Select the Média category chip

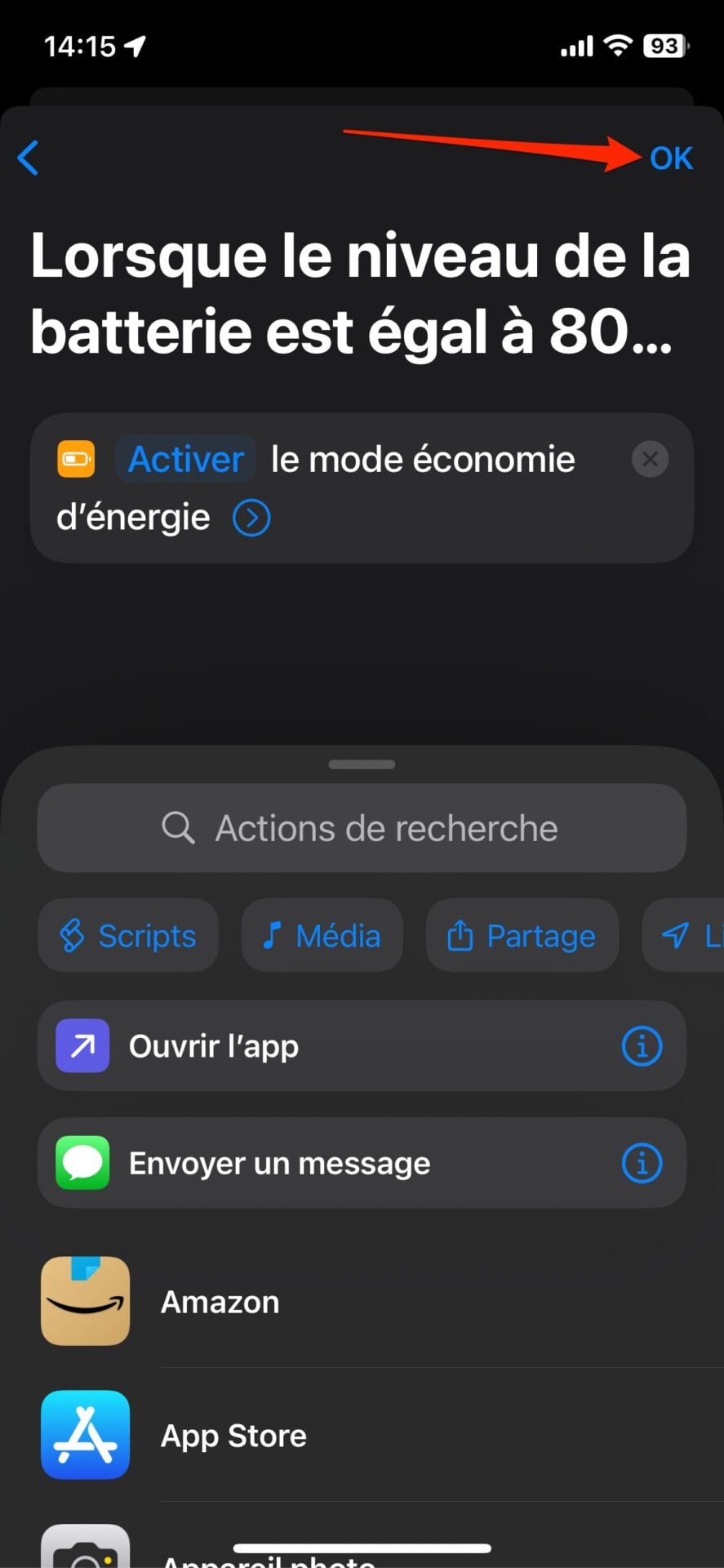322,935
